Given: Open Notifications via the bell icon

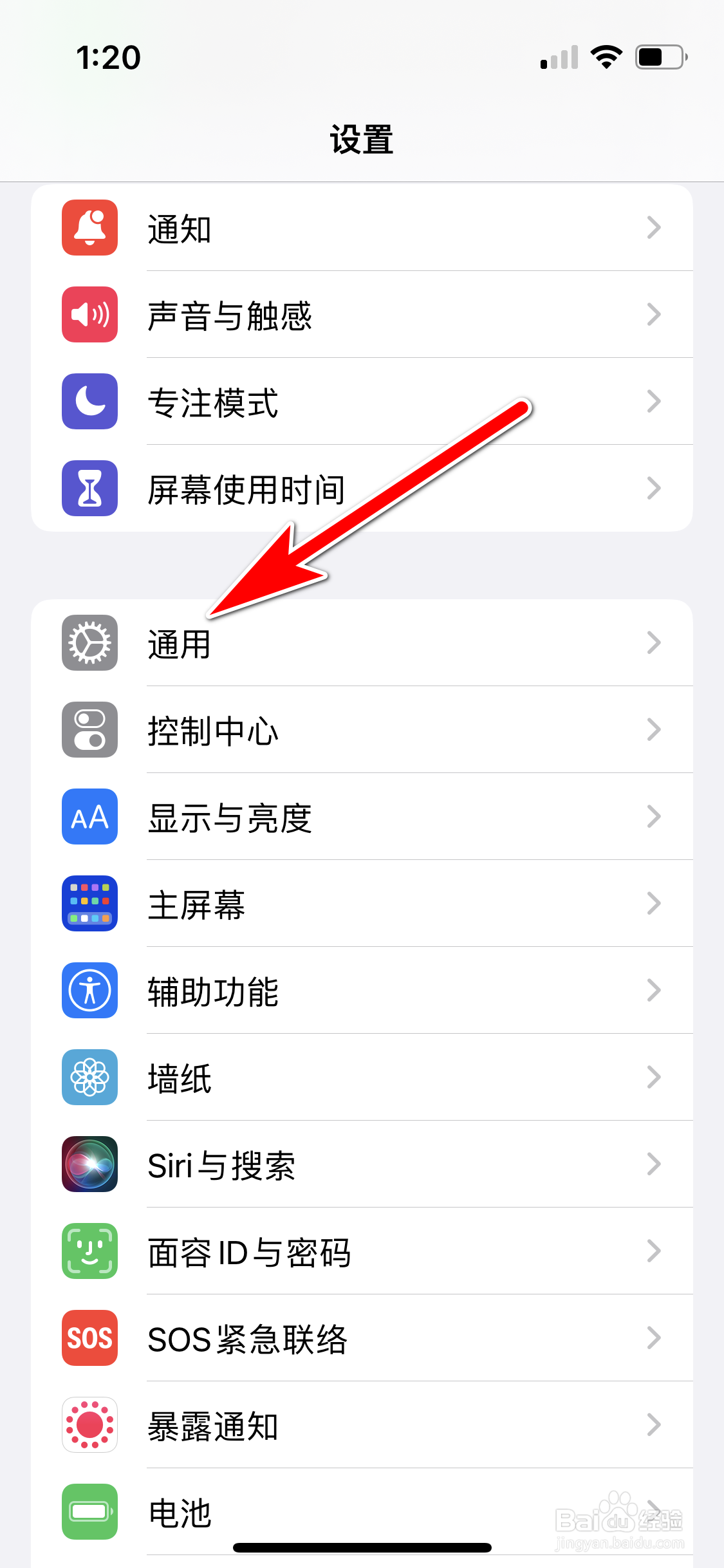Looking at the screenshot, I should click(89, 229).
